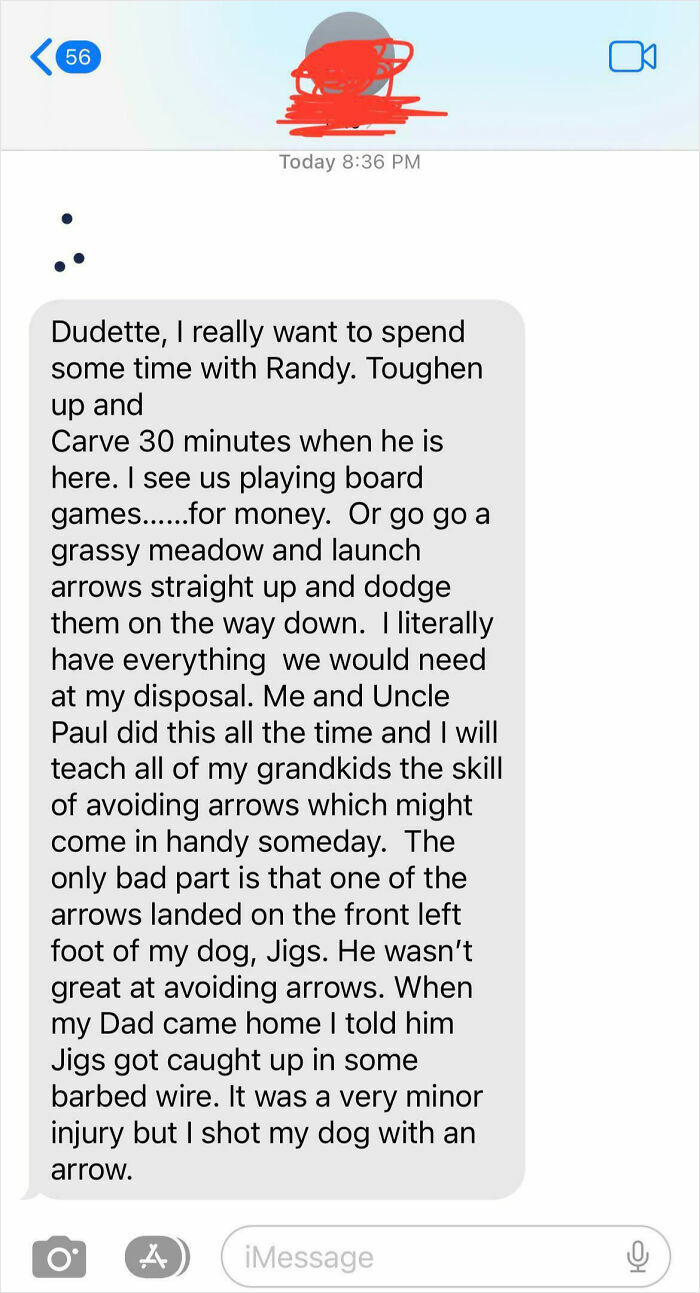Go back to the messages list
The height and width of the screenshot is (1293, 700).
point(62,57)
